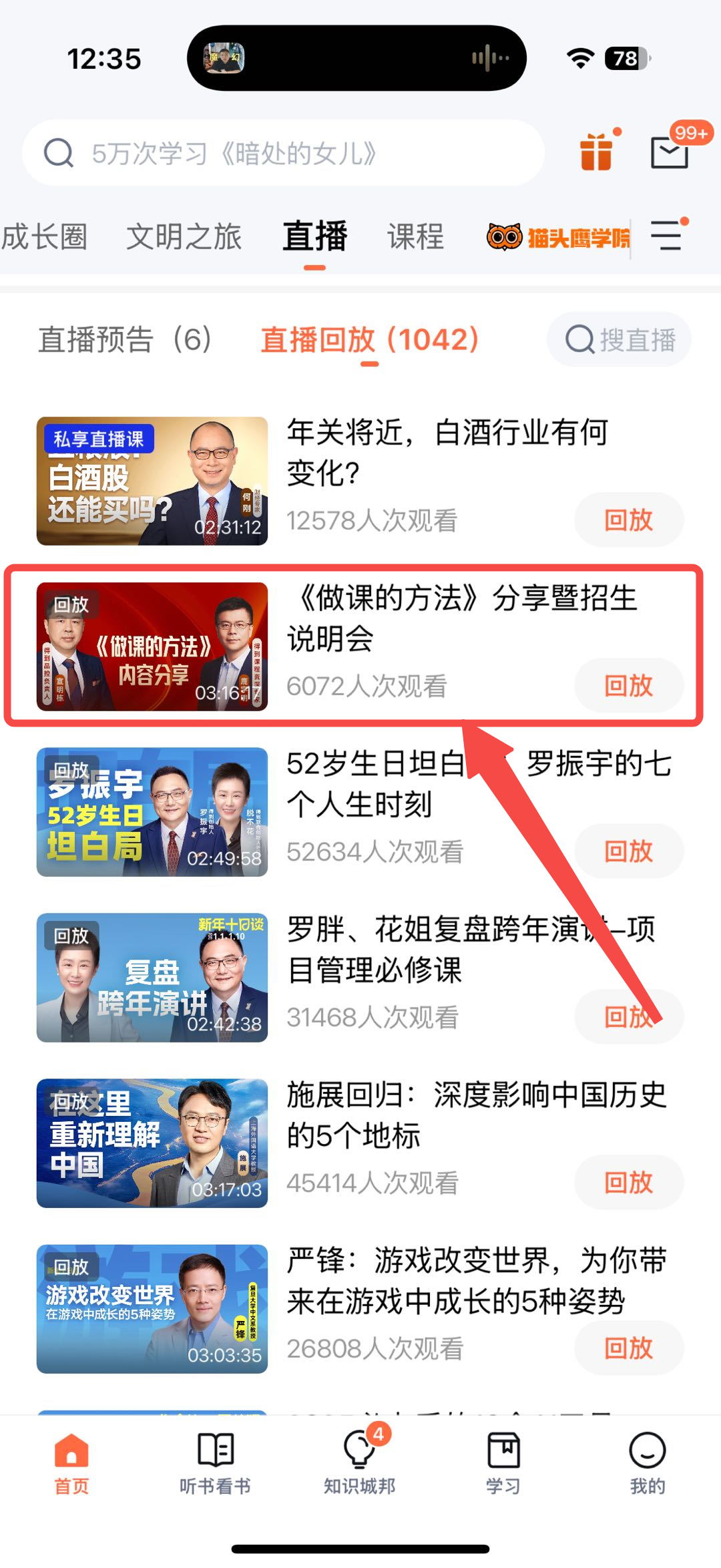This screenshot has width=721, height=1568.
Task: Open the mail inbox icon
Action: coord(670,152)
